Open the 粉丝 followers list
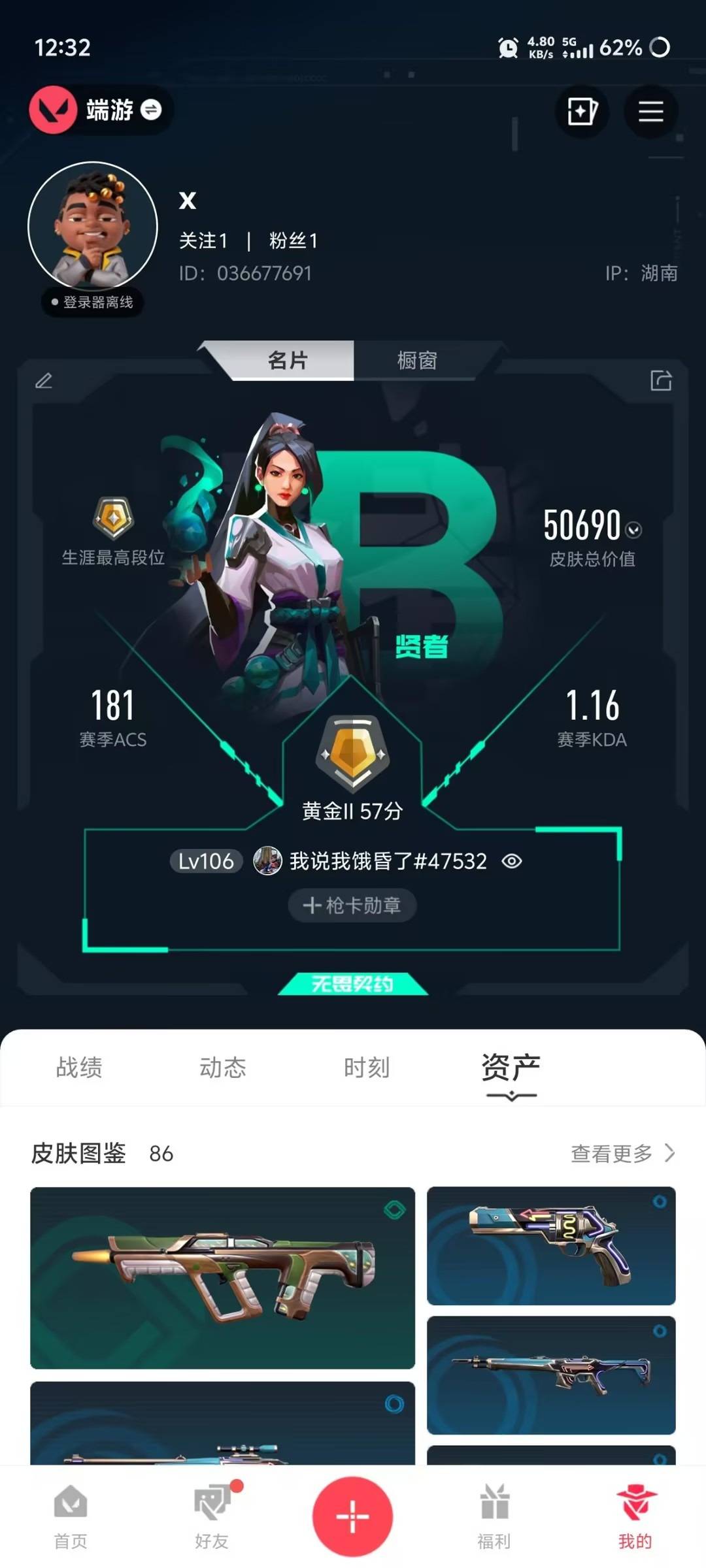Image resolution: width=706 pixels, height=1568 pixels. click(294, 240)
